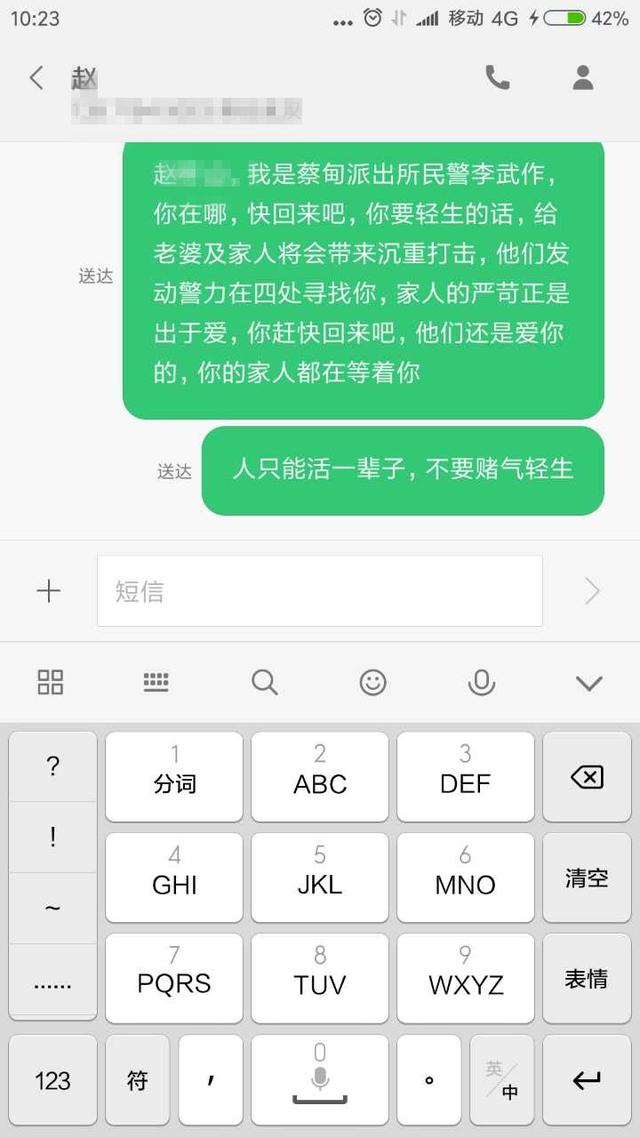Viewport: 640px width, 1138px height.
Task: Open the keyboard grid menu
Action: click(50, 682)
